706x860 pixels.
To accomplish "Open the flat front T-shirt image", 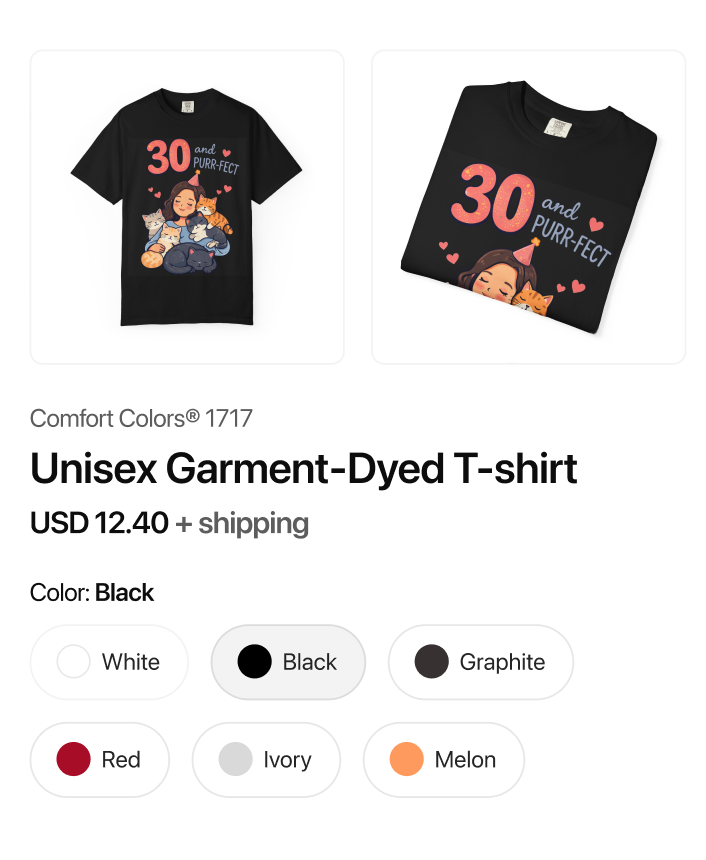I will click(187, 207).
